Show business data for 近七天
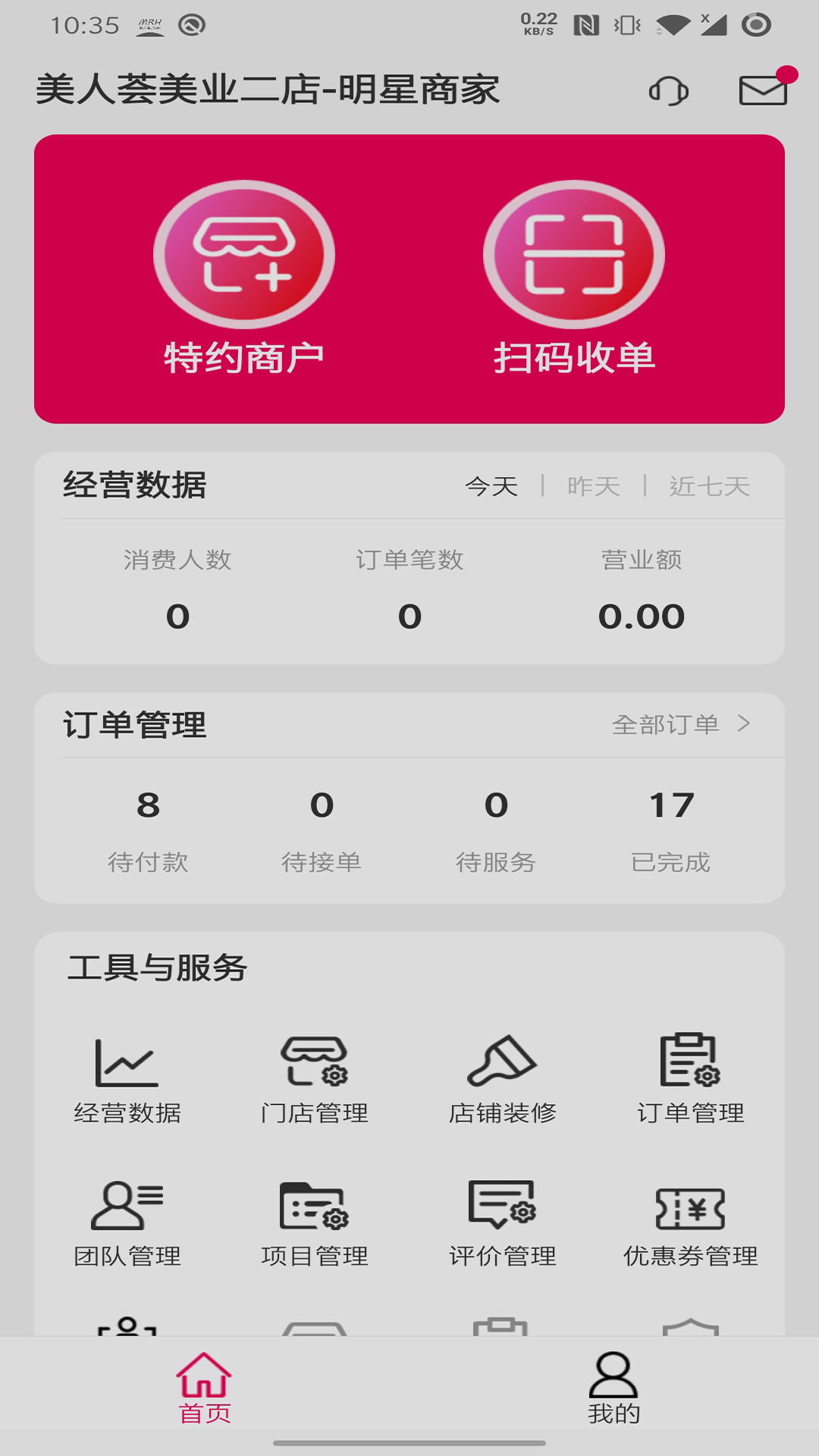The image size is (819, 1456). pos(709,486)
